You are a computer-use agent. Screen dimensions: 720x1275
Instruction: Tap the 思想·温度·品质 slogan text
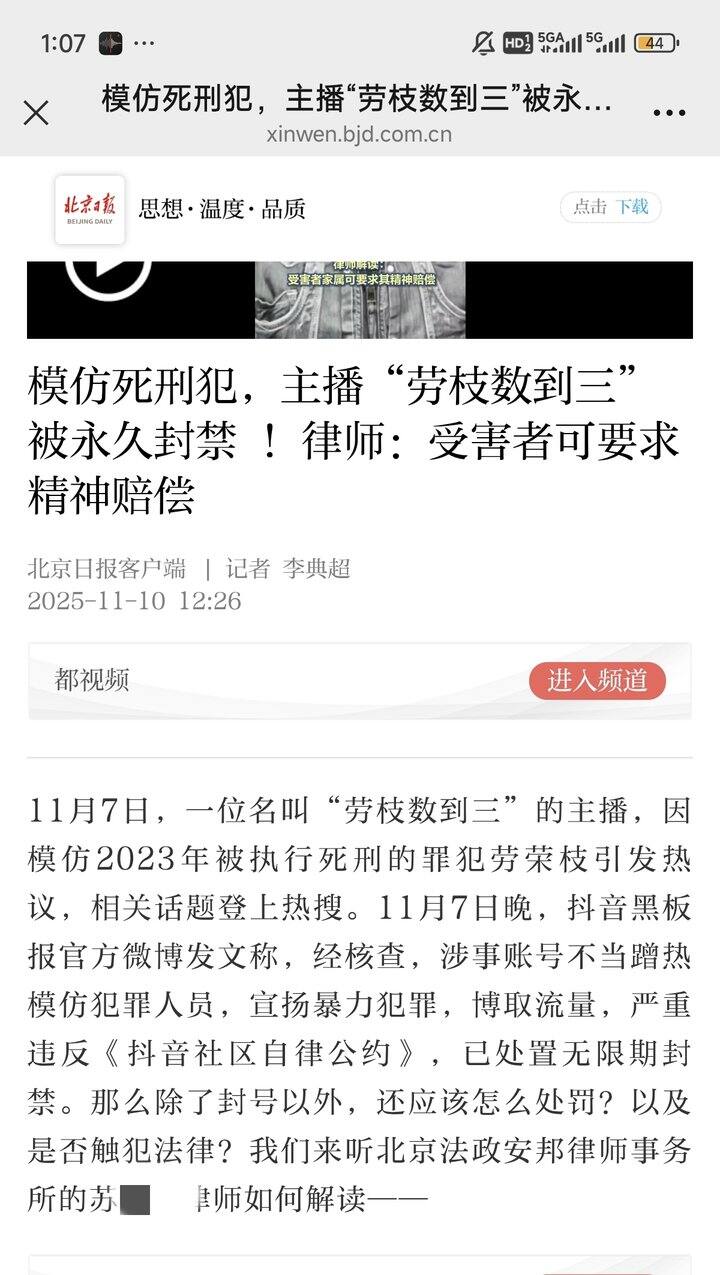(222, 208)
